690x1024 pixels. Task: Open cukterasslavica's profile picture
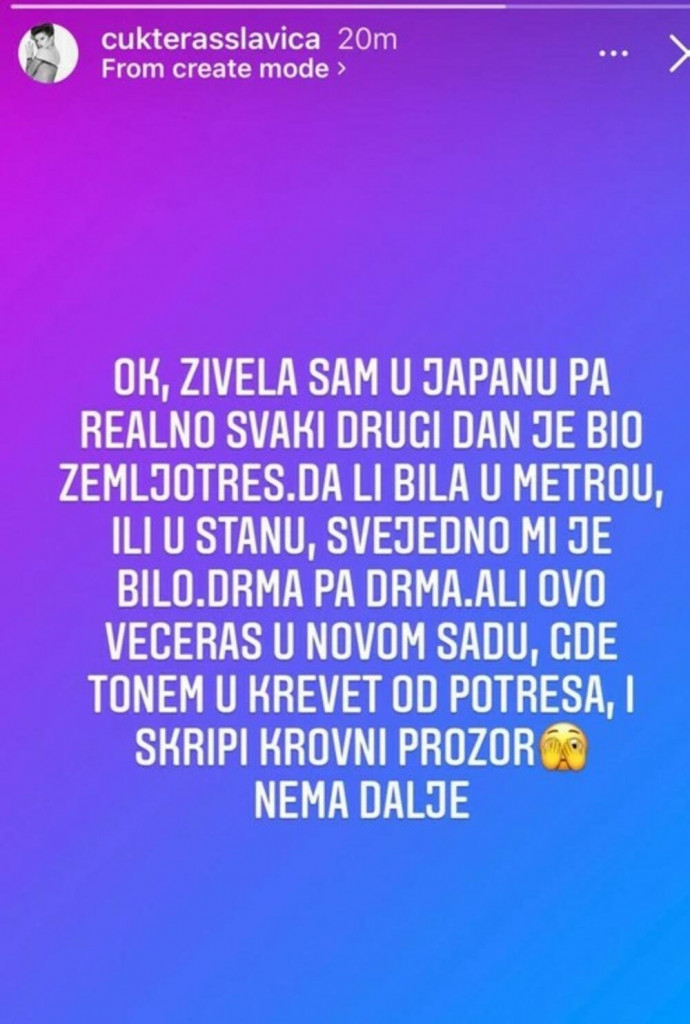point(47,53)
